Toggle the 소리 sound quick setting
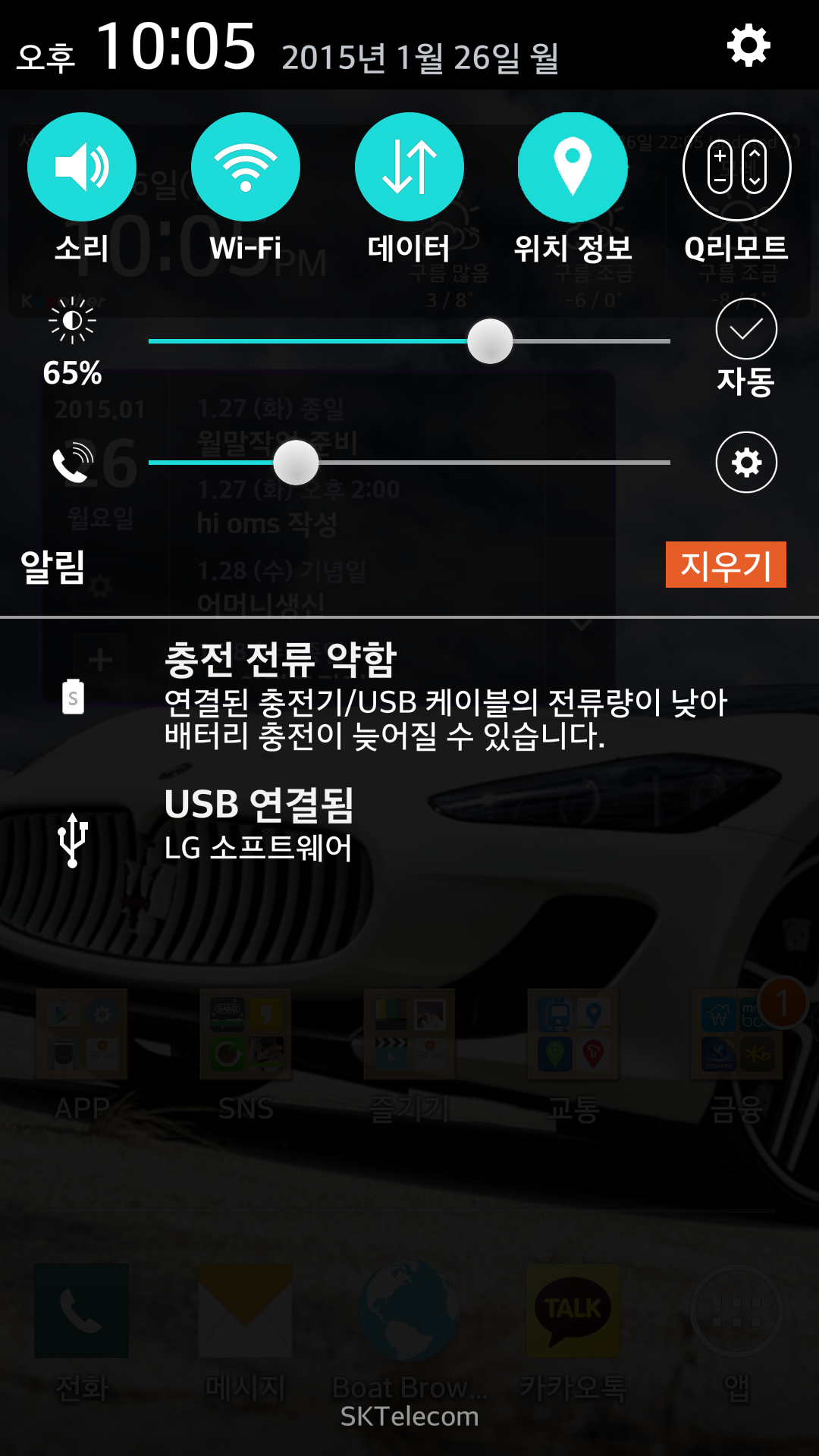Screen dimensions: 819x1456 coord(82,168)
